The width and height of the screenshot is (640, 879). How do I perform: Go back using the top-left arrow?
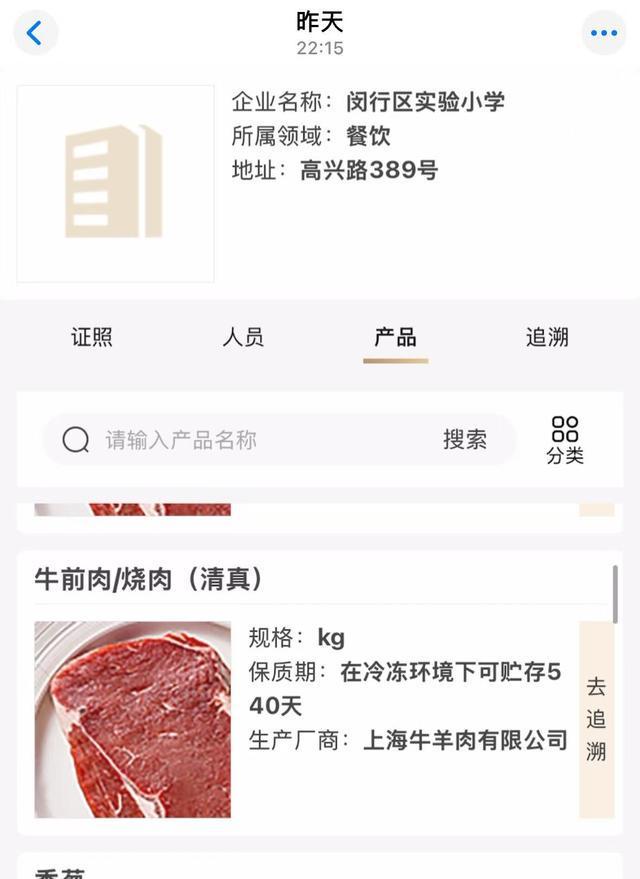coord(35,33)
